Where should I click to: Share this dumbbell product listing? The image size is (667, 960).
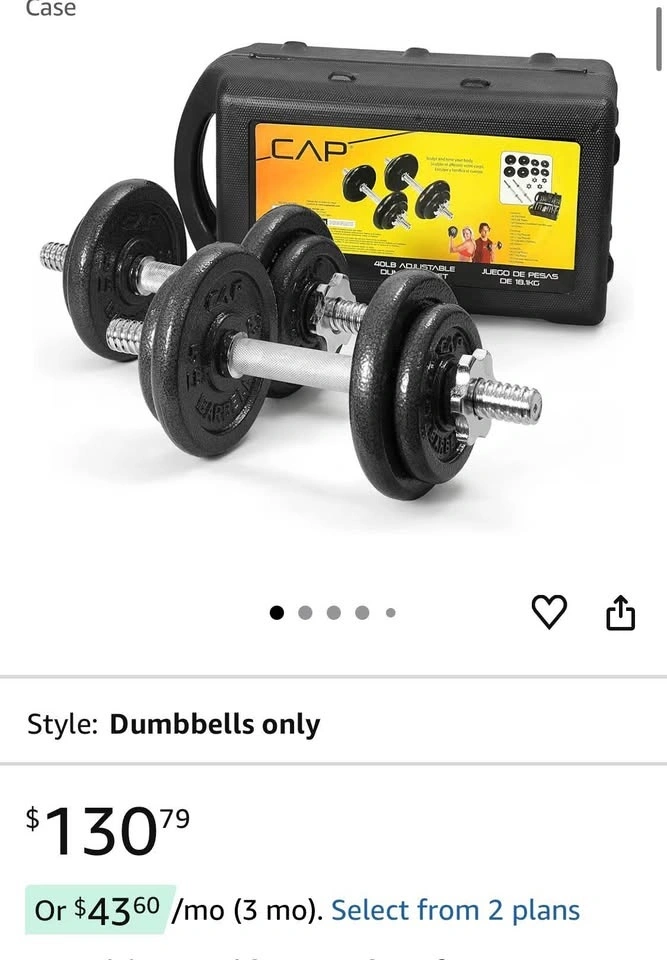point(620,612)
